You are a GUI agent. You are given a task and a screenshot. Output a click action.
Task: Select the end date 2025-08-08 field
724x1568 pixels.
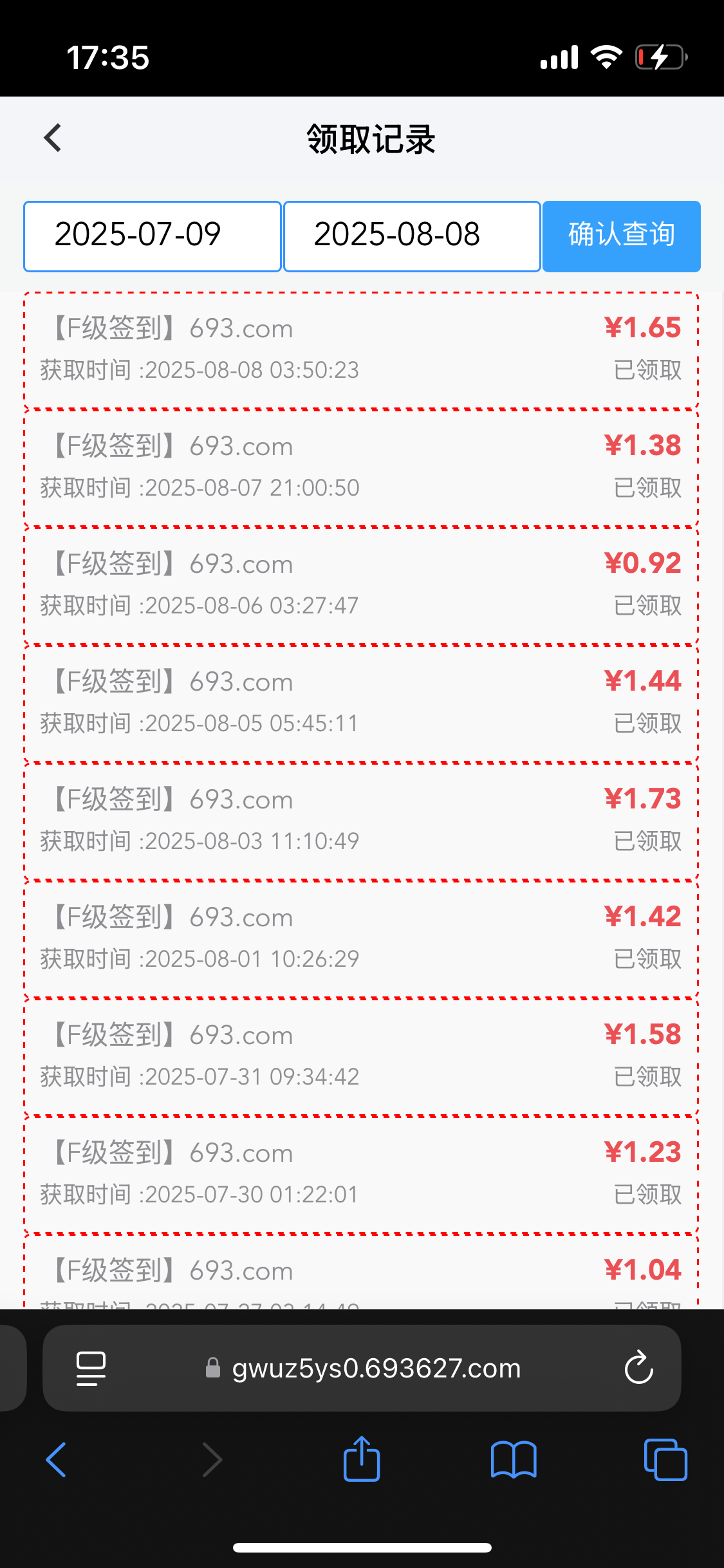pos(412,236)
